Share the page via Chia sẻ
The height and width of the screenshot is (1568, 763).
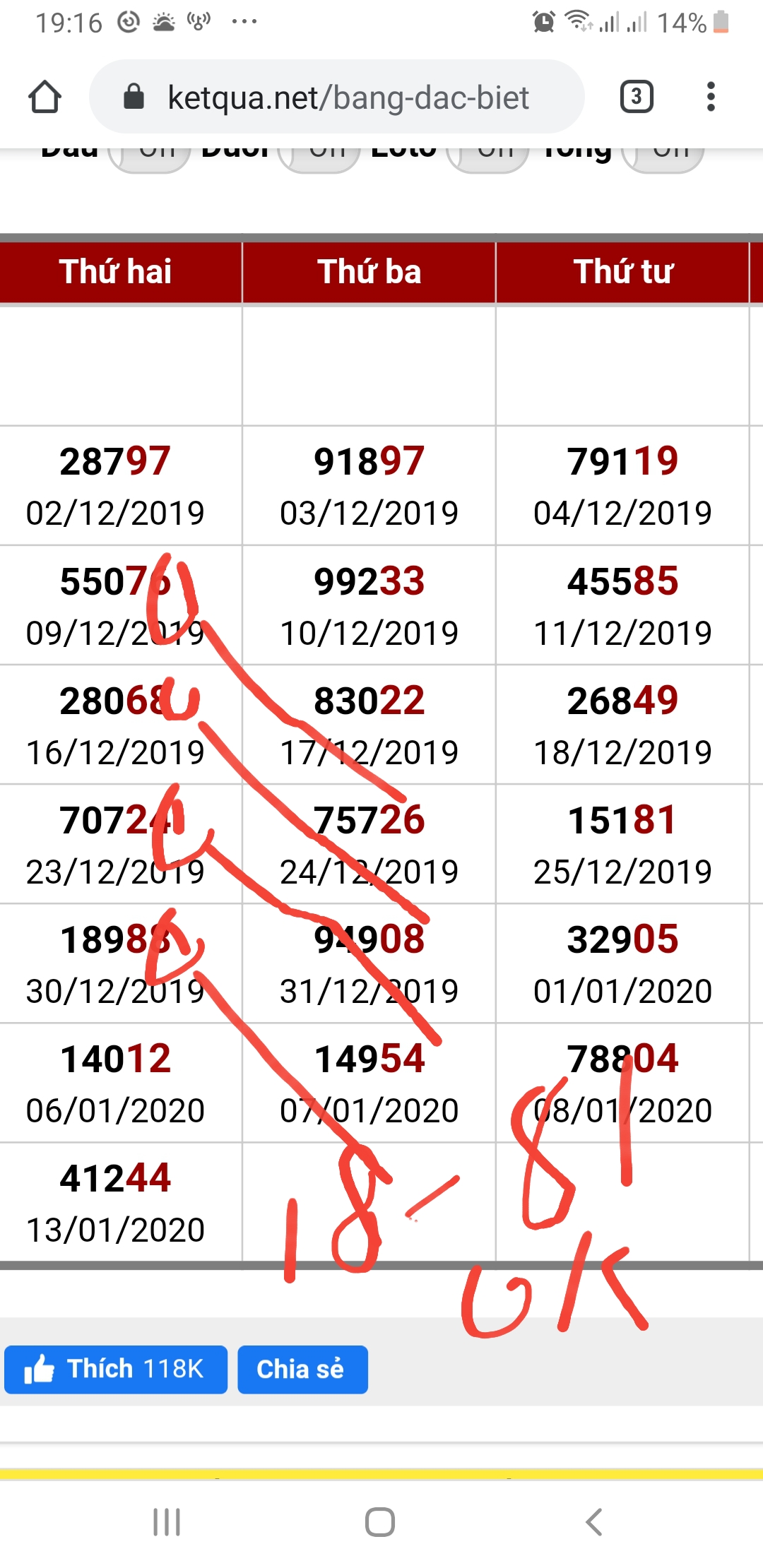click(302, 1369)
